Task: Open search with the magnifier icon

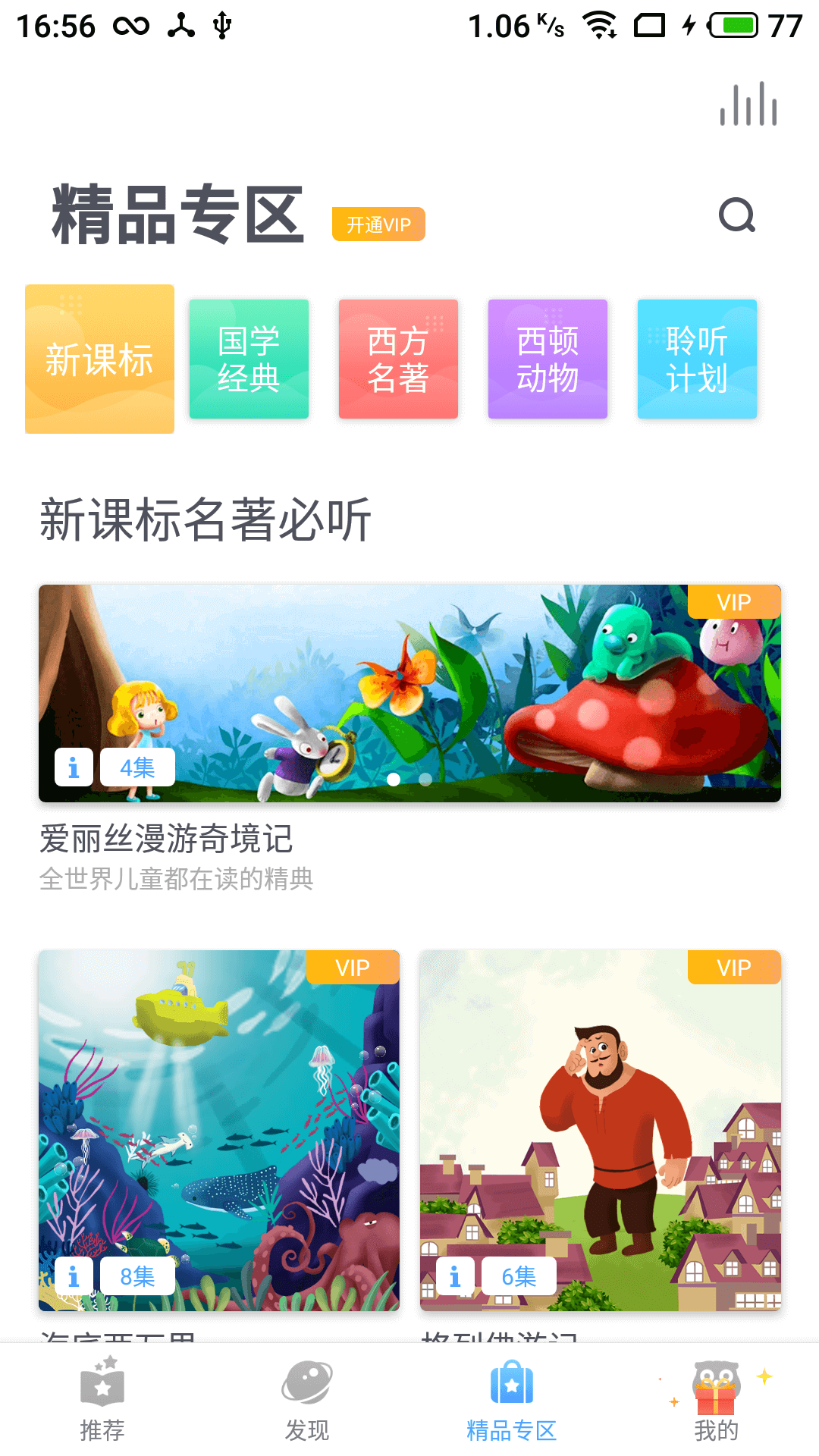Action: 737,216
